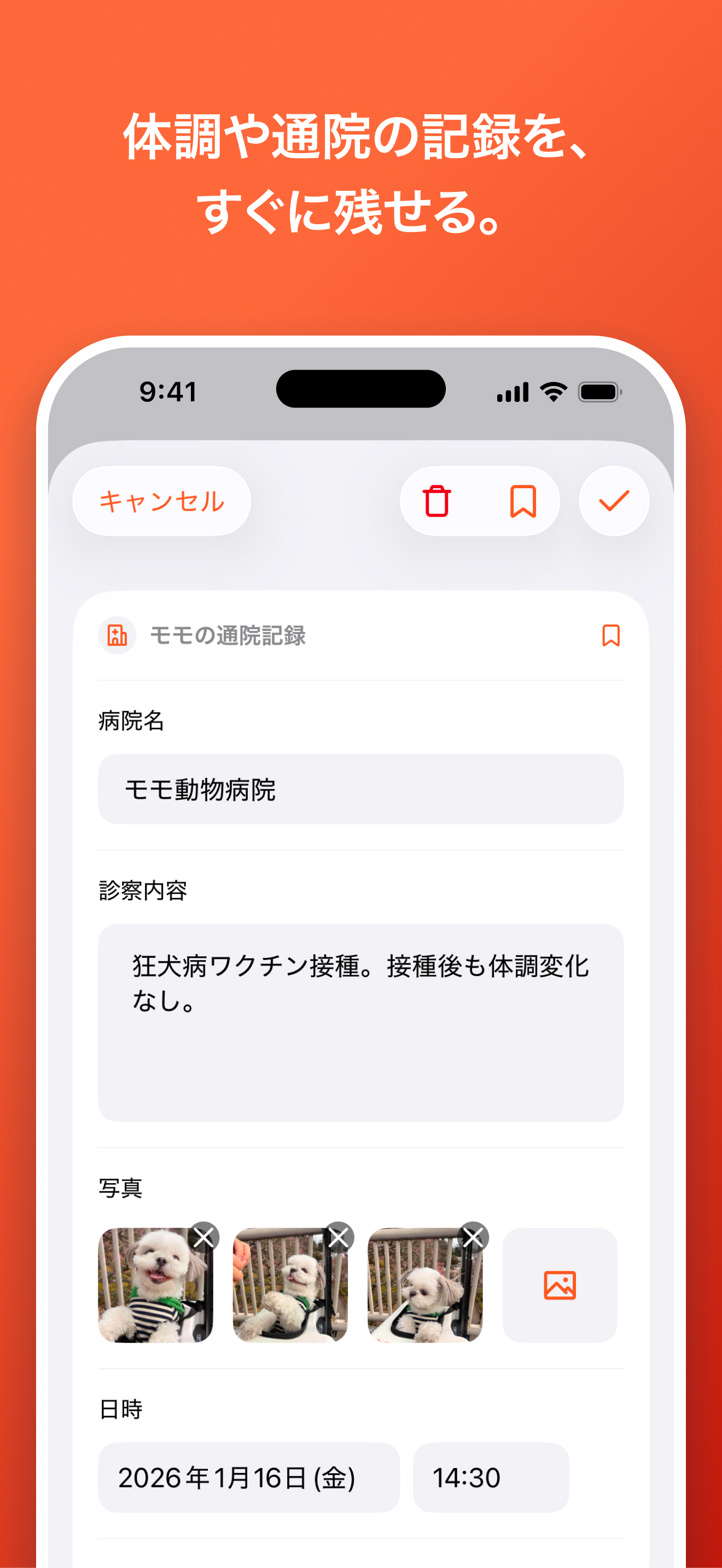
Task: Tap the キャンセル button
Action: [162, 500]
